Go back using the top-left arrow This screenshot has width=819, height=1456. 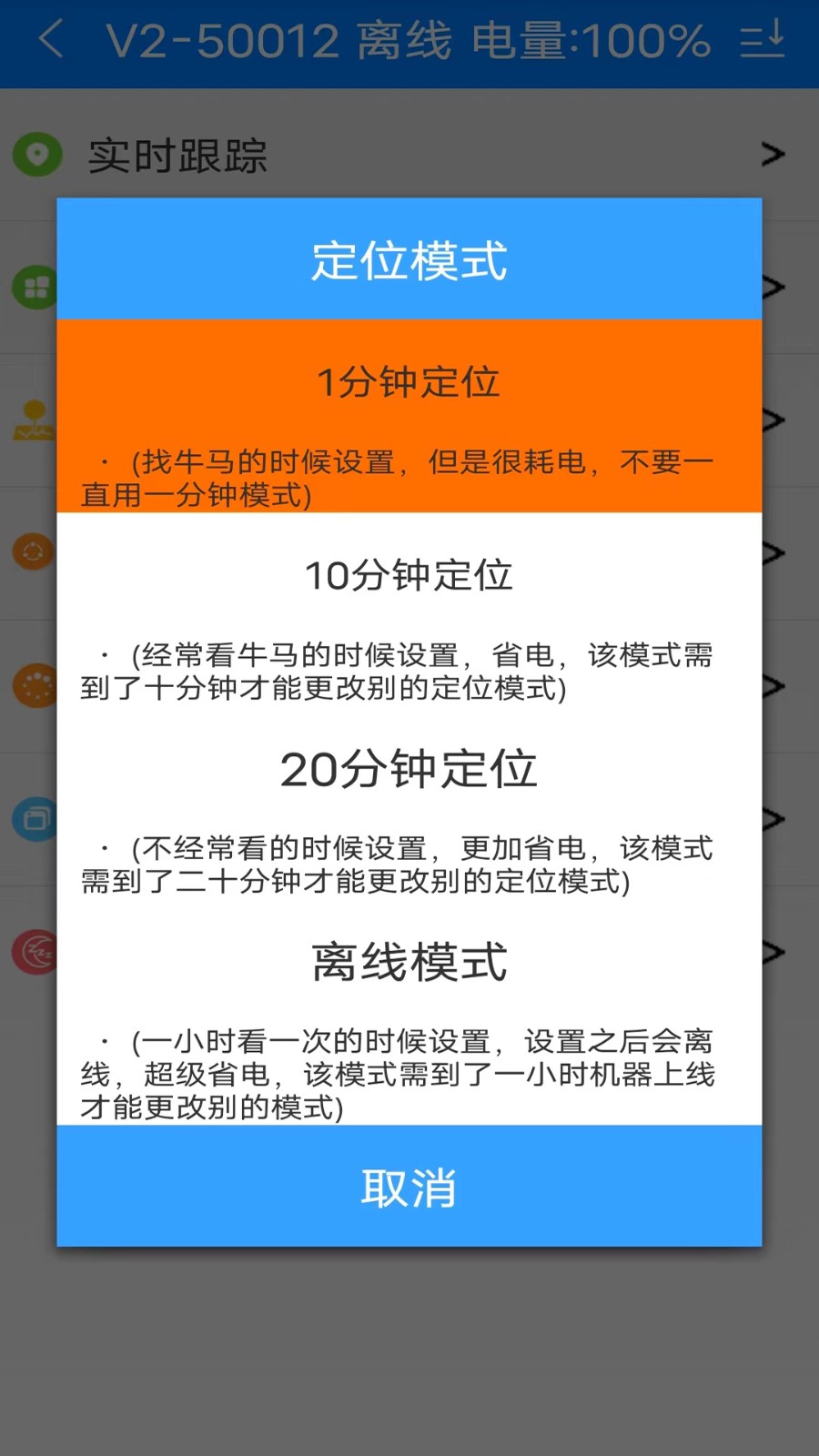point(52,40)
